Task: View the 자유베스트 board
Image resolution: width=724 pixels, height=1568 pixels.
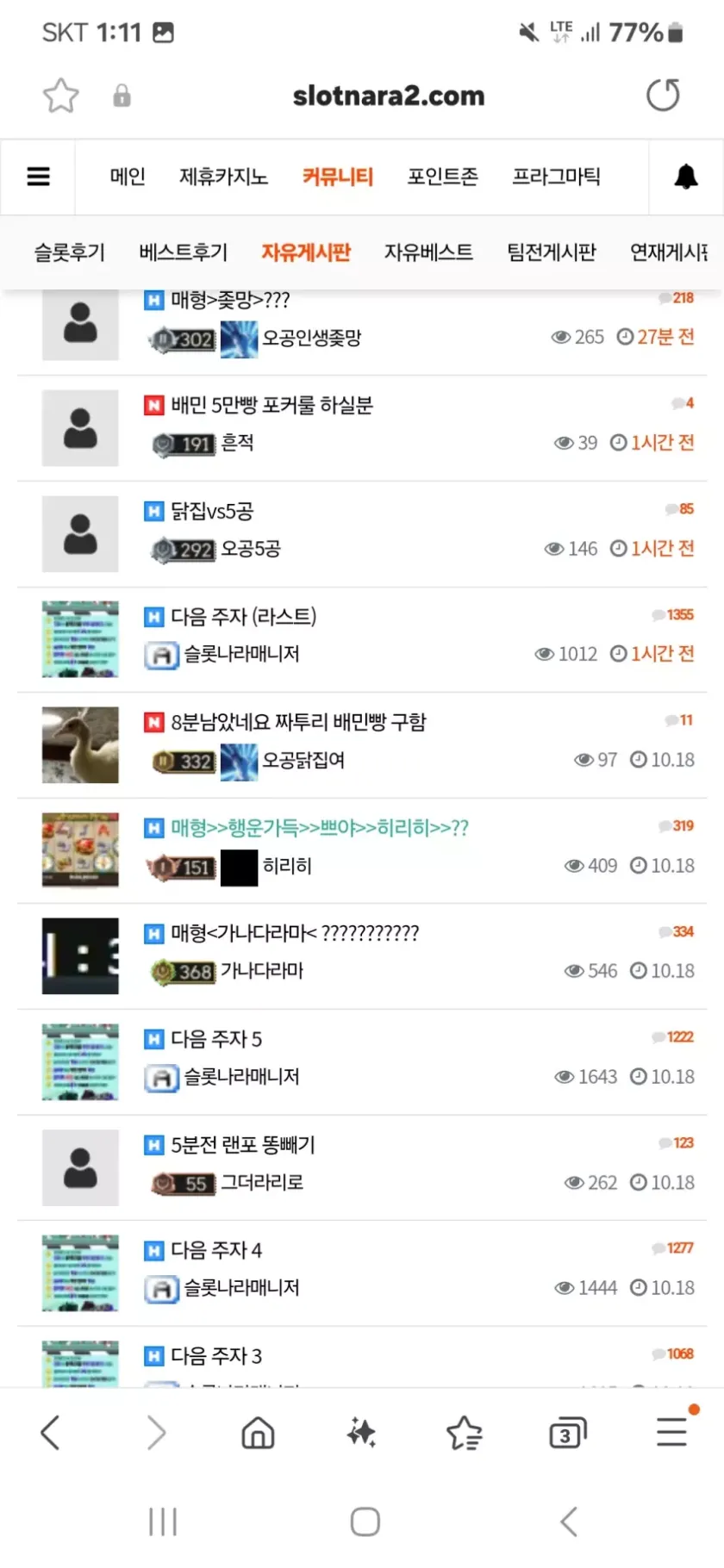Action: click(428, 252)
